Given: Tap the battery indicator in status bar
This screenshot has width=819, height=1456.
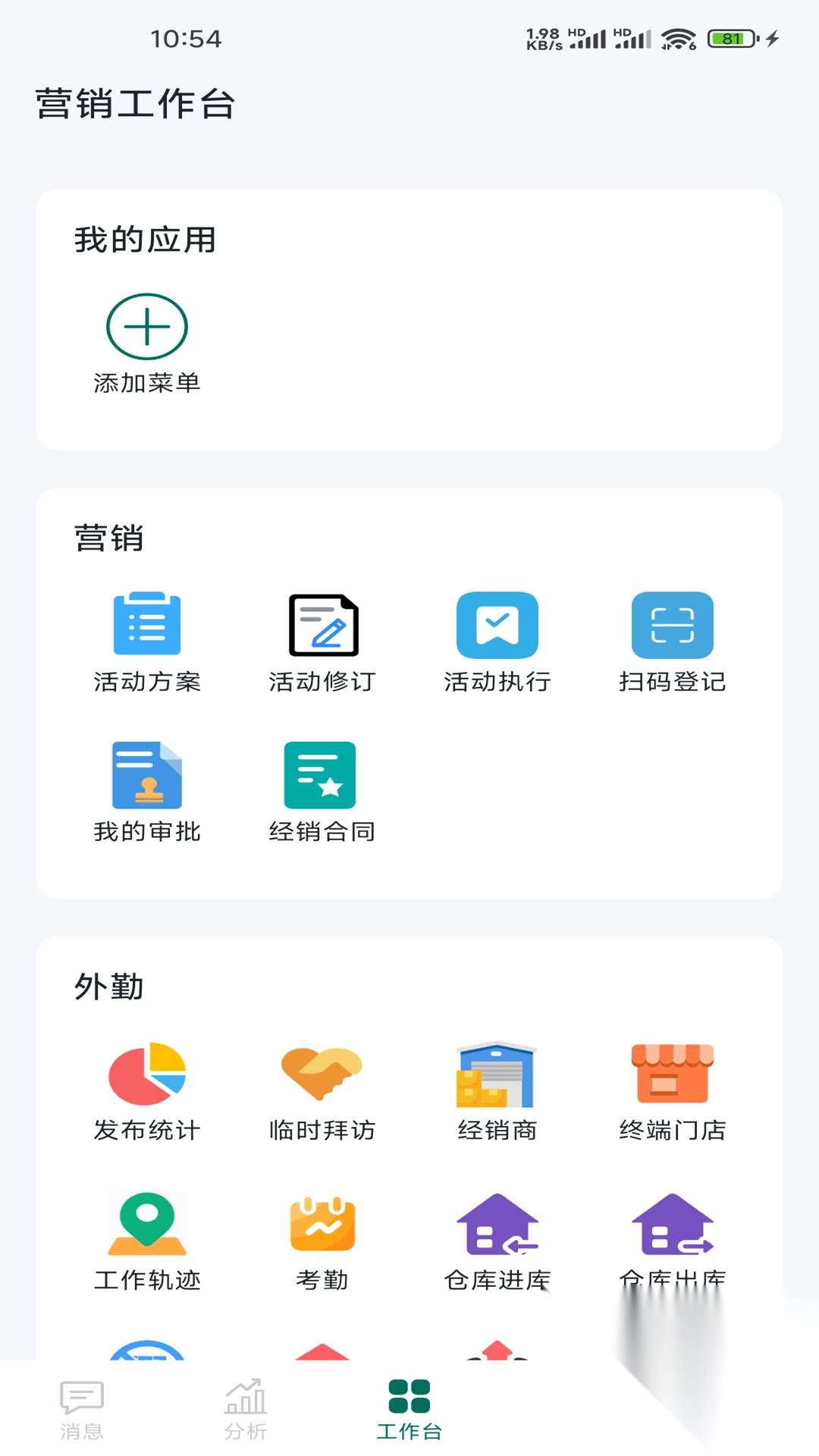Looking at the screenshot, I should pos(726,39).
